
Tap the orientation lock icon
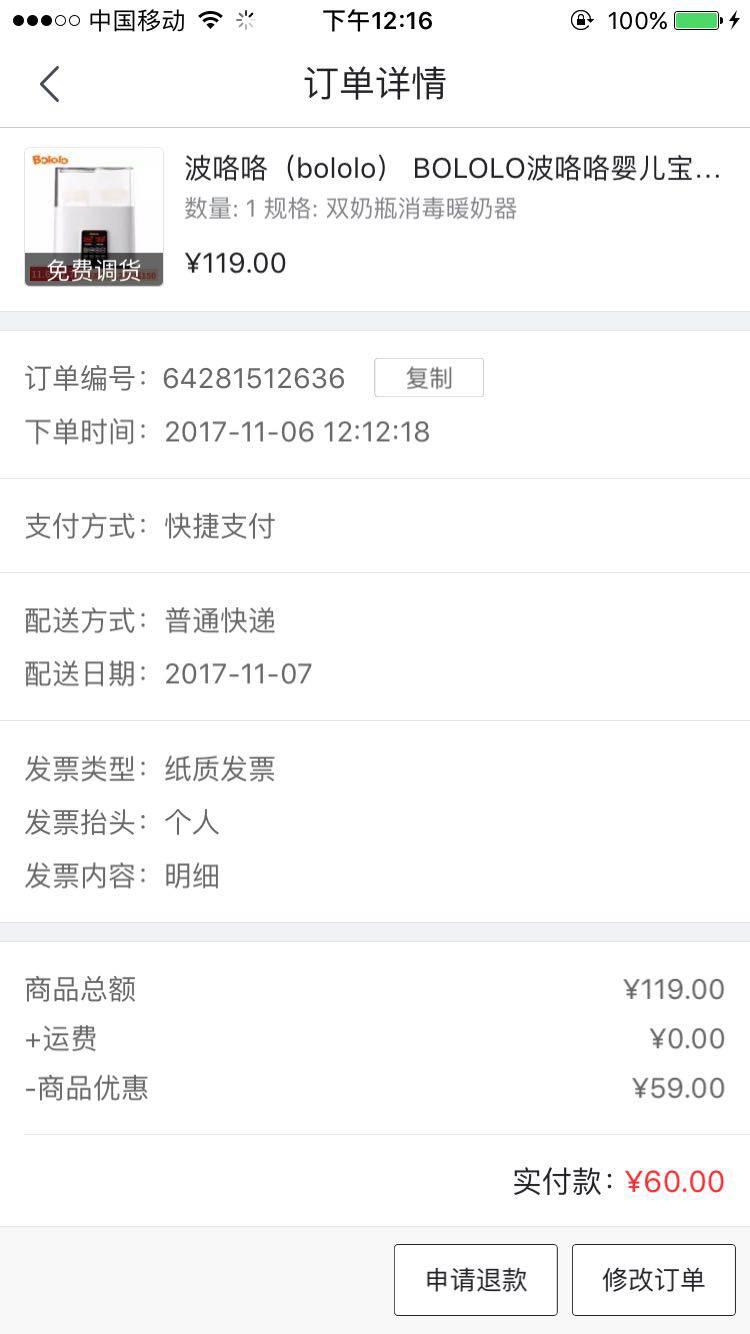point(580,19)
